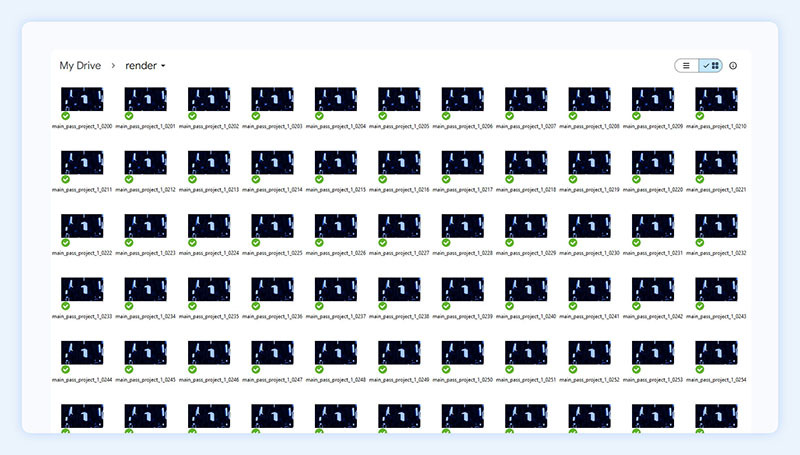Open file main_pass_project_1_0240
800x455 pixels.
click(x=526, y=289)
